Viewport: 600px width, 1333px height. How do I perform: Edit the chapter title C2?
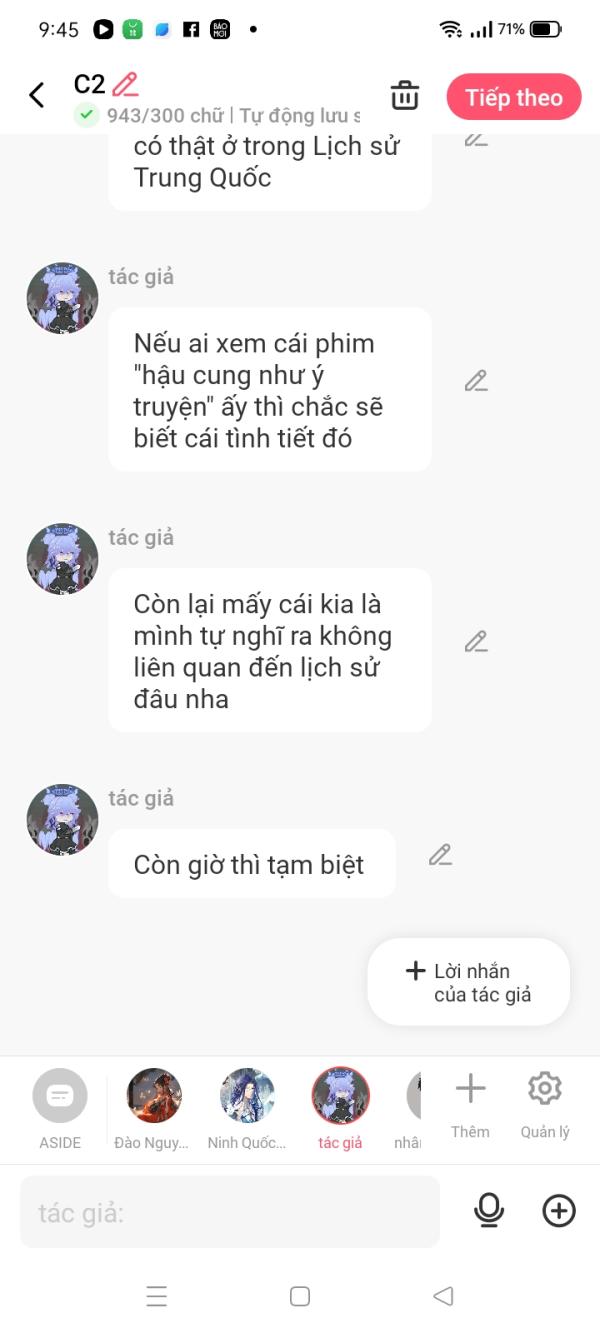(126, 84)
